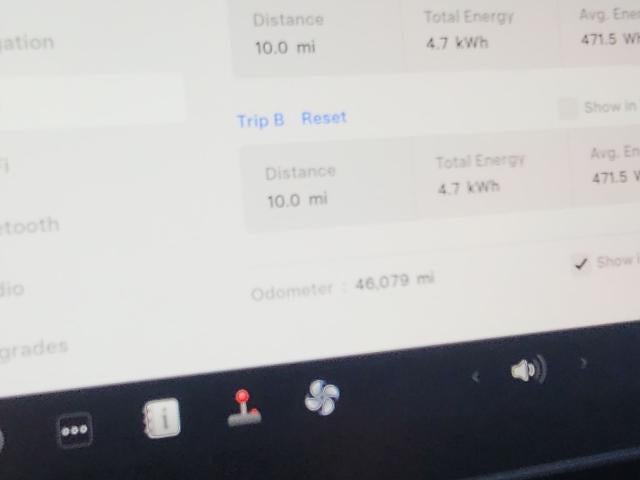Open the Bluetooth settings section
This screenshot has height=480, width=640.
30,226
